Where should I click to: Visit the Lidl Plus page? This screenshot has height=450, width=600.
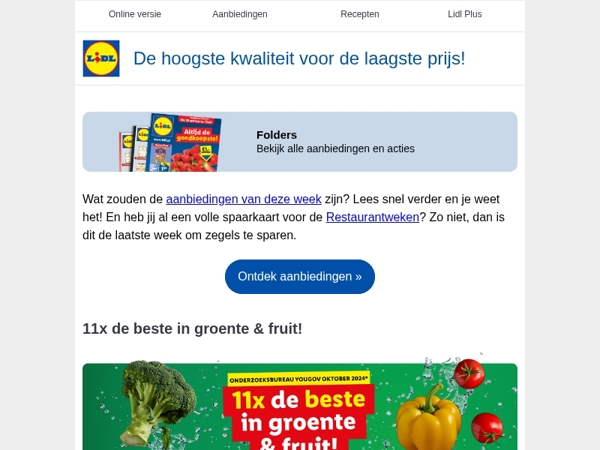pos(464,15)
